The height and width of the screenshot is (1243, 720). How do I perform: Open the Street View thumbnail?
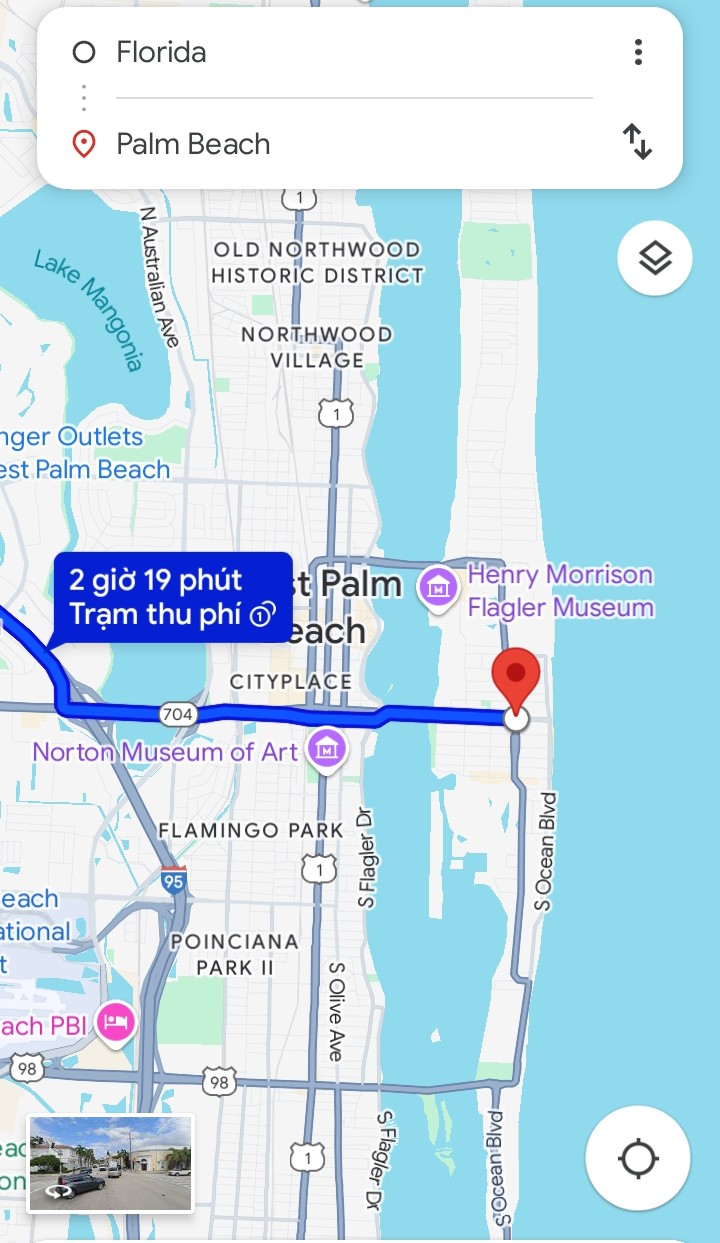point(110,1163)
